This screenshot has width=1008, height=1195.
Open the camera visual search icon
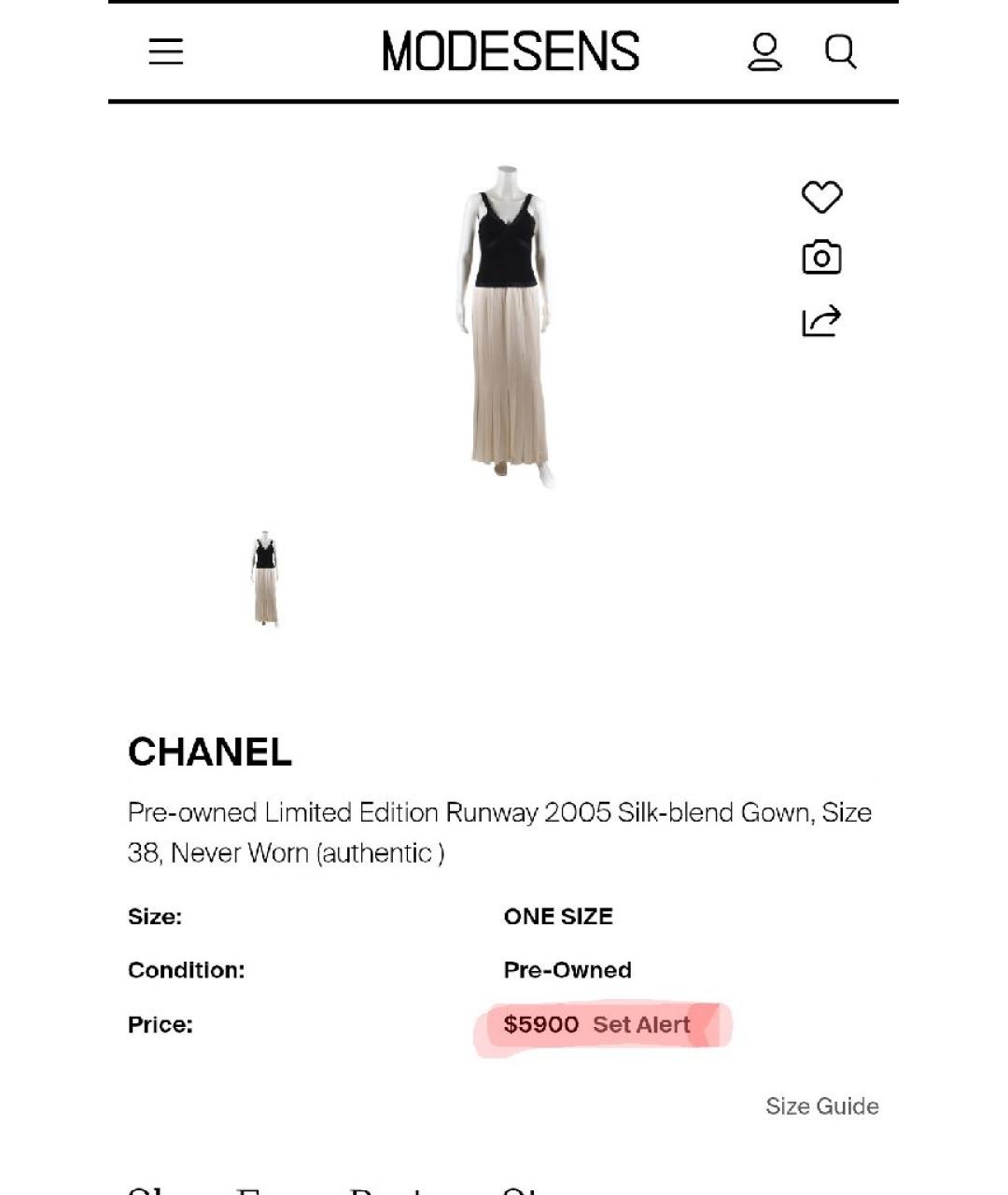tap(821, 258)
